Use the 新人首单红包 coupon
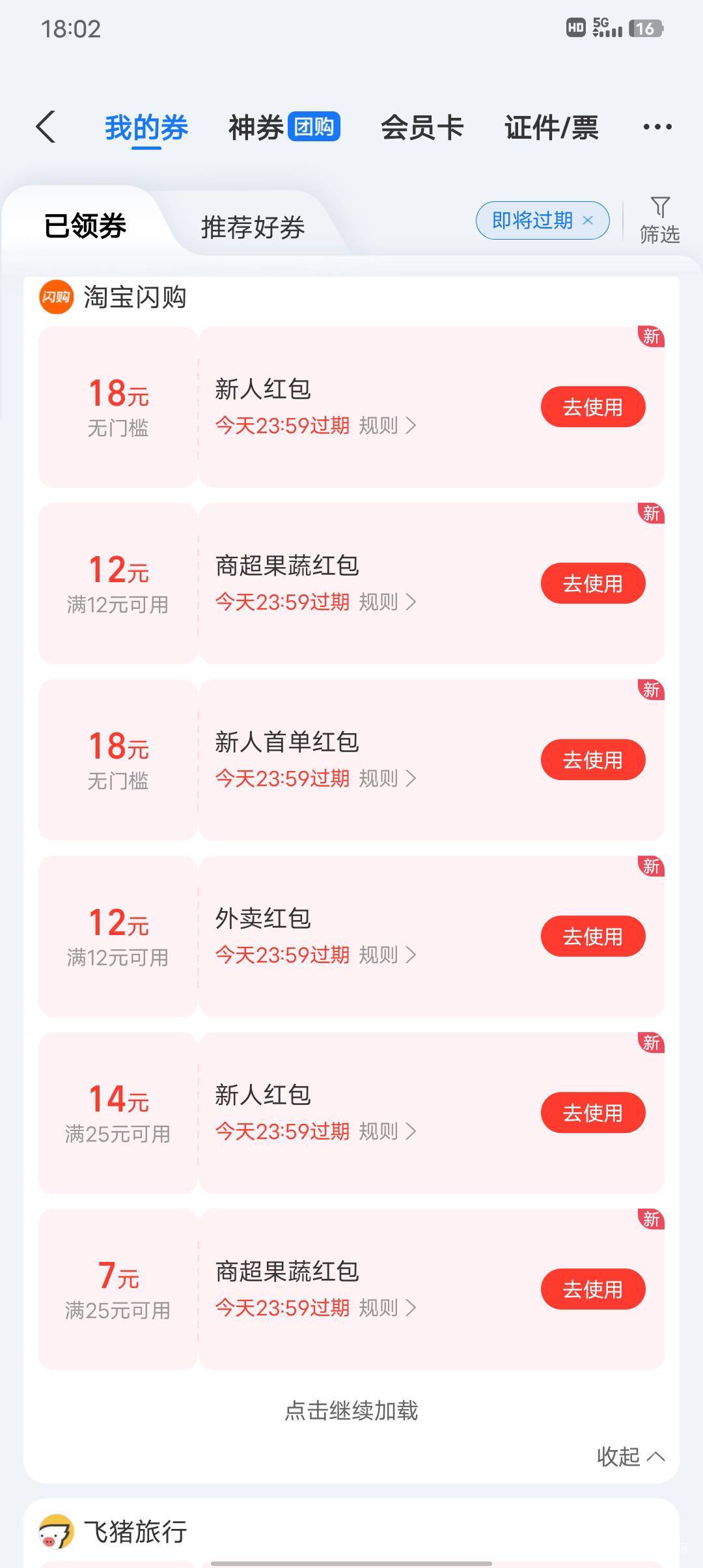 (592, 760)
